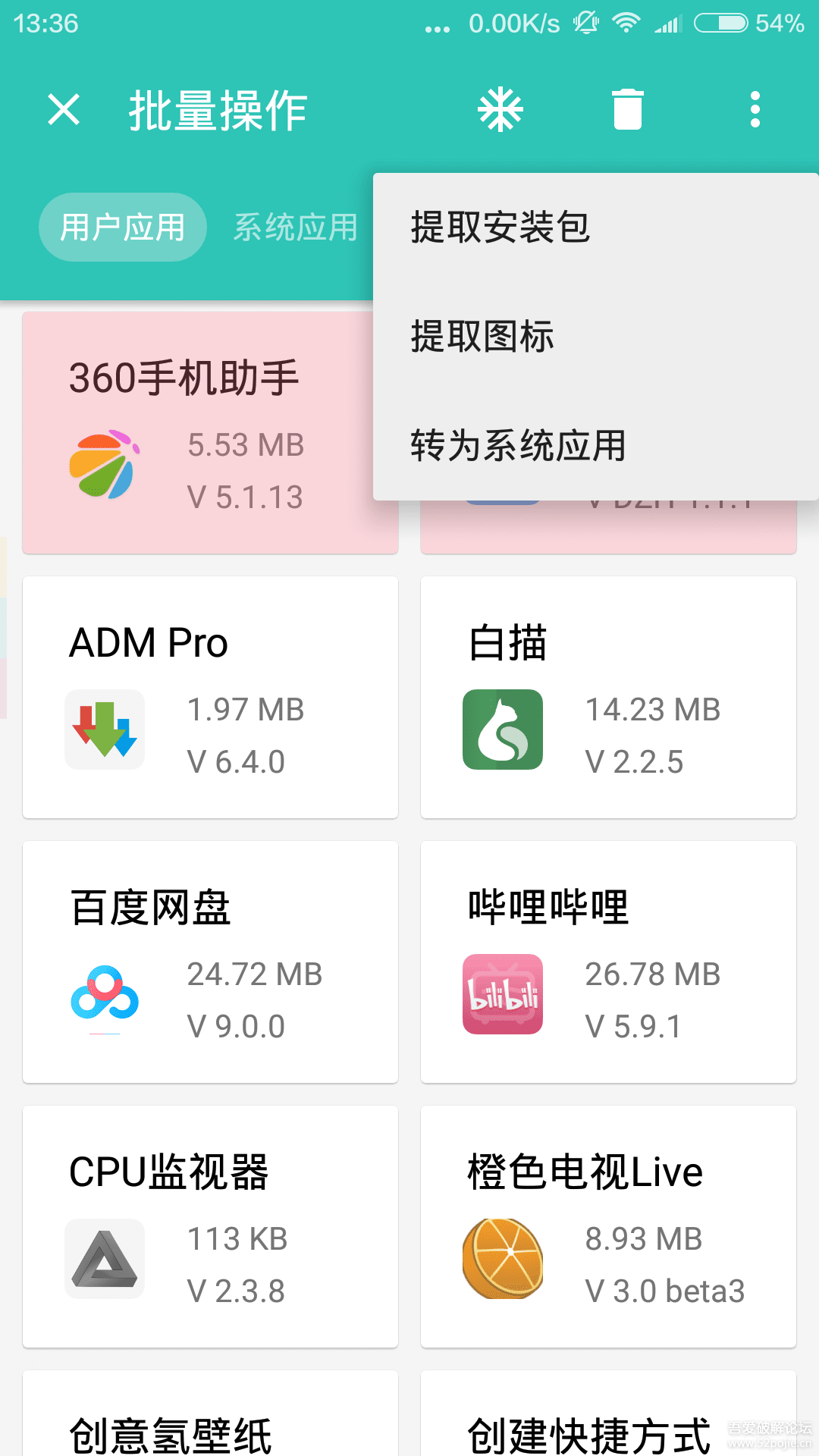Select the 哔哩哔哩 app card
Image resolution: width=819 pixels, height=1456 pixels.
608,962
